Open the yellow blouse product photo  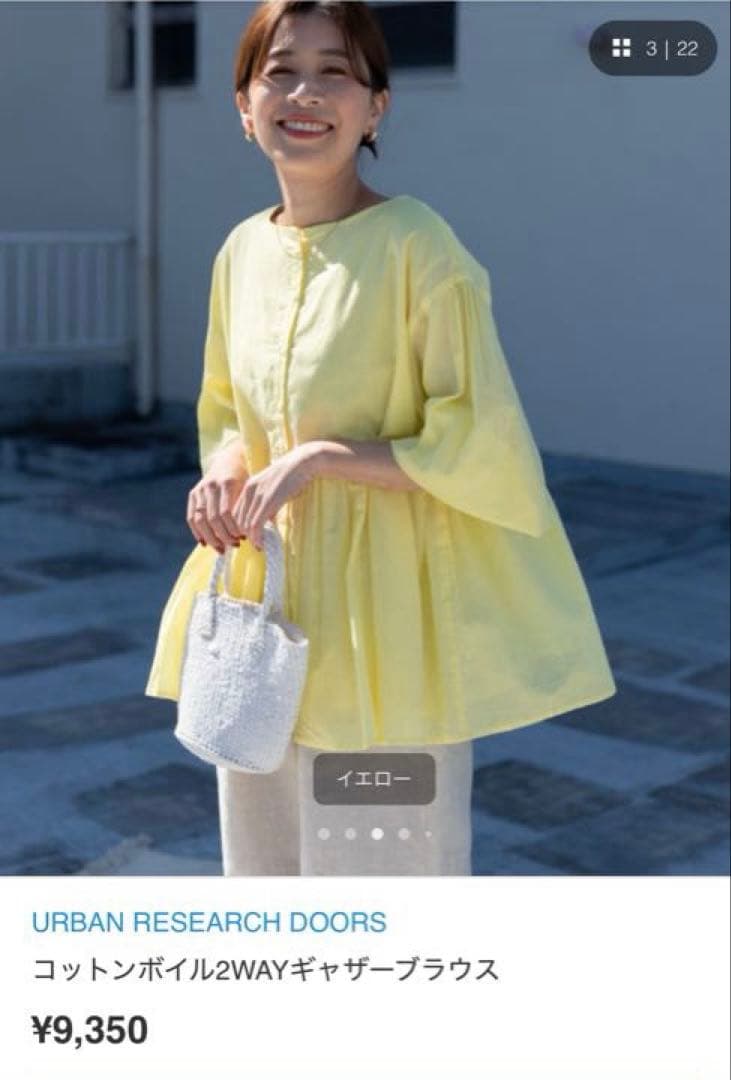(x=365, y=438)
